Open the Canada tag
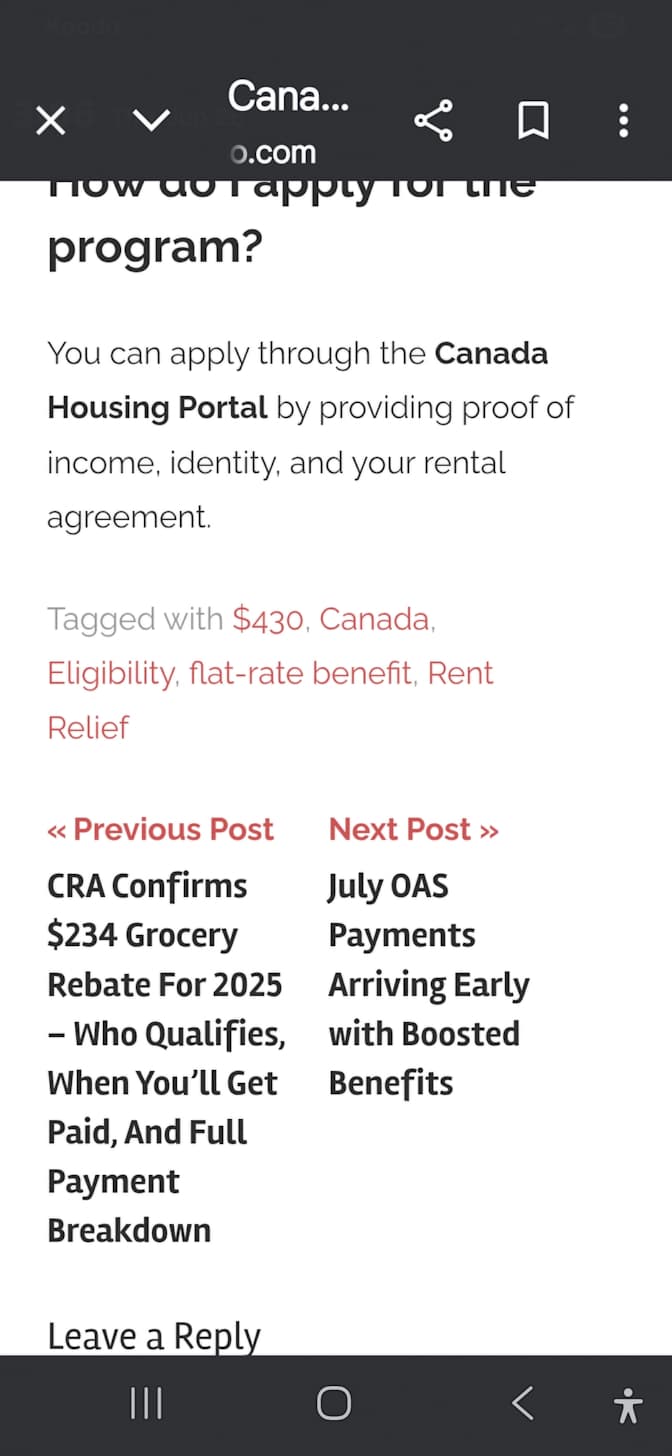 click(x=374, y=620)
